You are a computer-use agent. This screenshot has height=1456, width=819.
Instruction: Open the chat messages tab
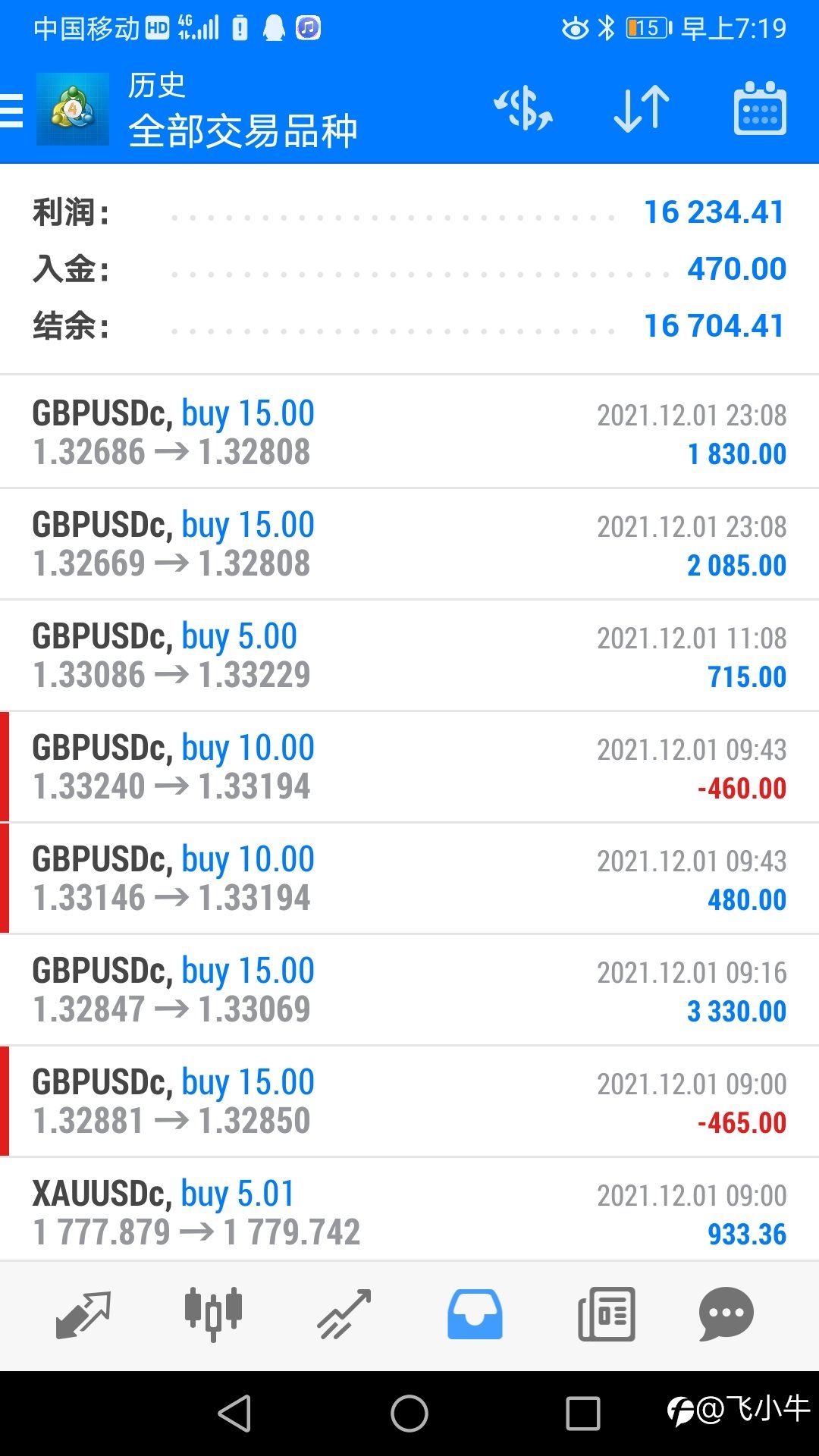point(726,1314)
